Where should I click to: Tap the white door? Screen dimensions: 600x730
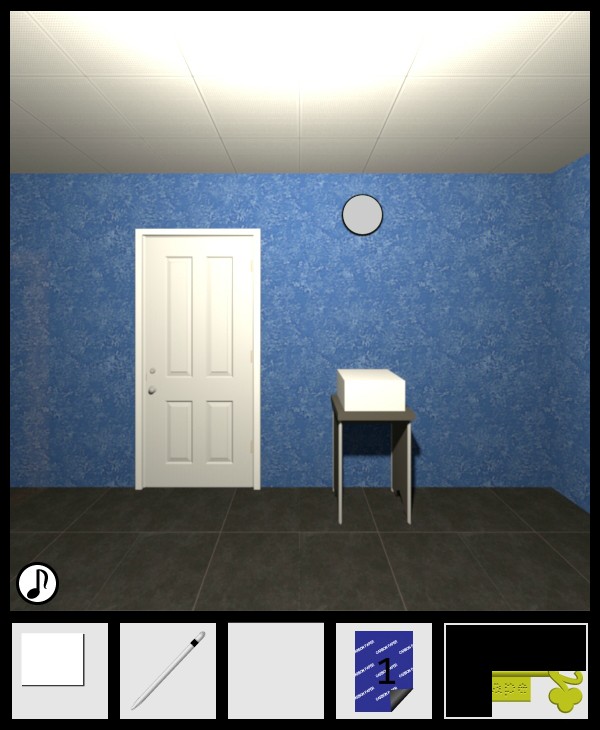(x=198, y=360)
